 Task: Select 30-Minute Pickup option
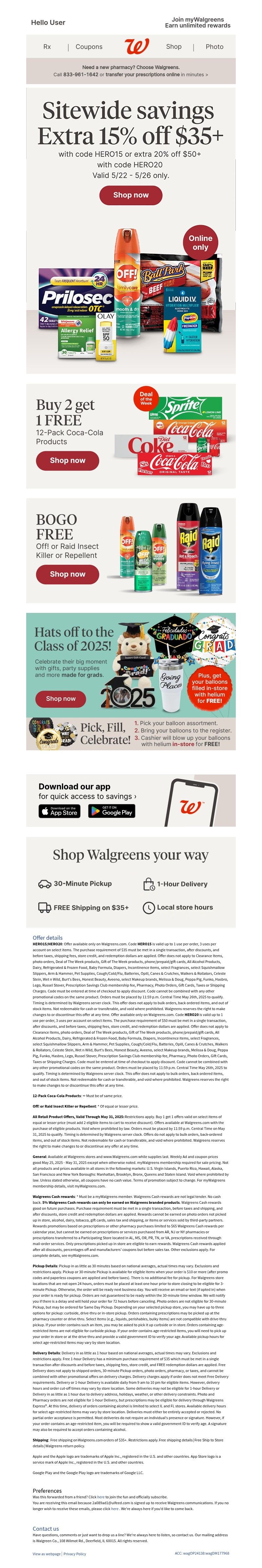click(75, 883)
